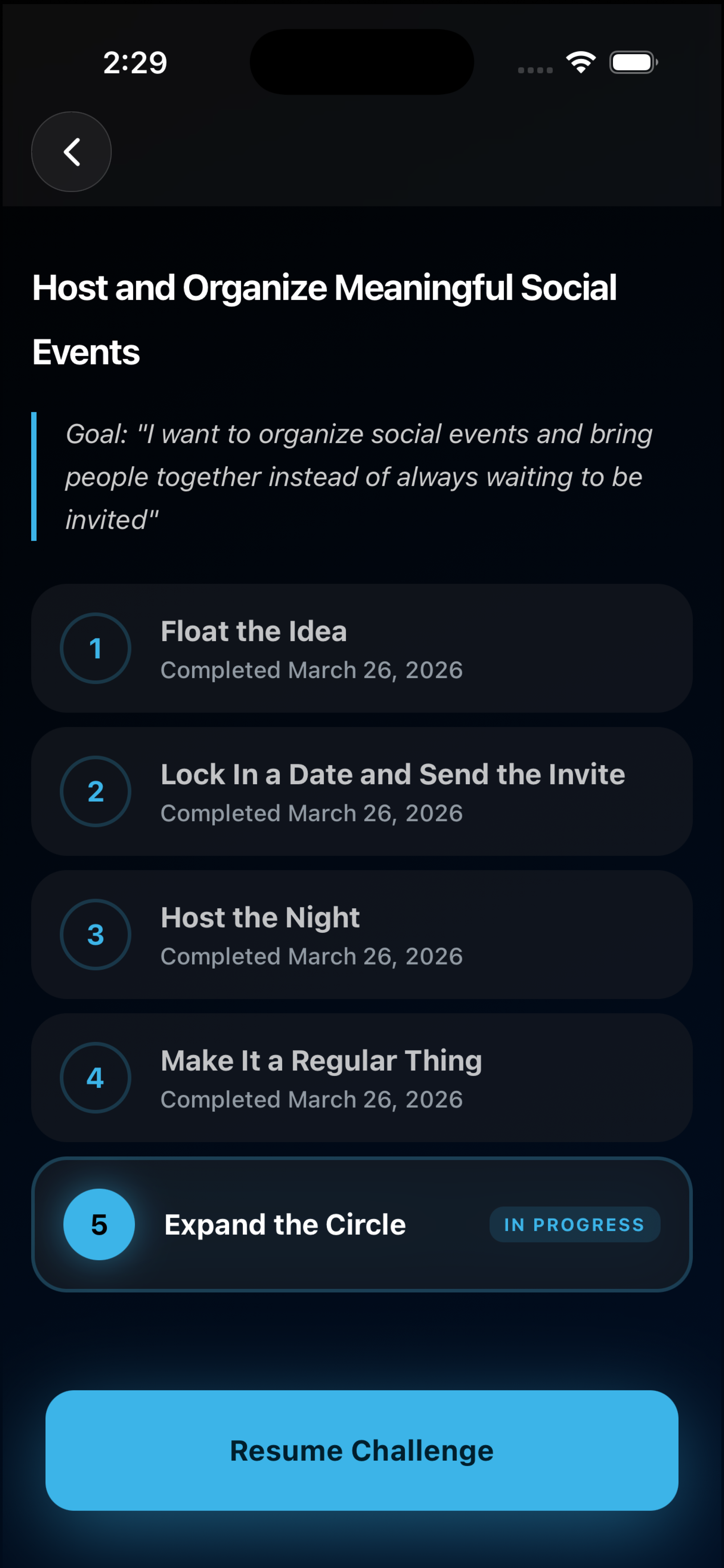This screenshot has width=724, height=1568.
Task: Tap the Resume Challenge button
Action: tap(361, 1450)
